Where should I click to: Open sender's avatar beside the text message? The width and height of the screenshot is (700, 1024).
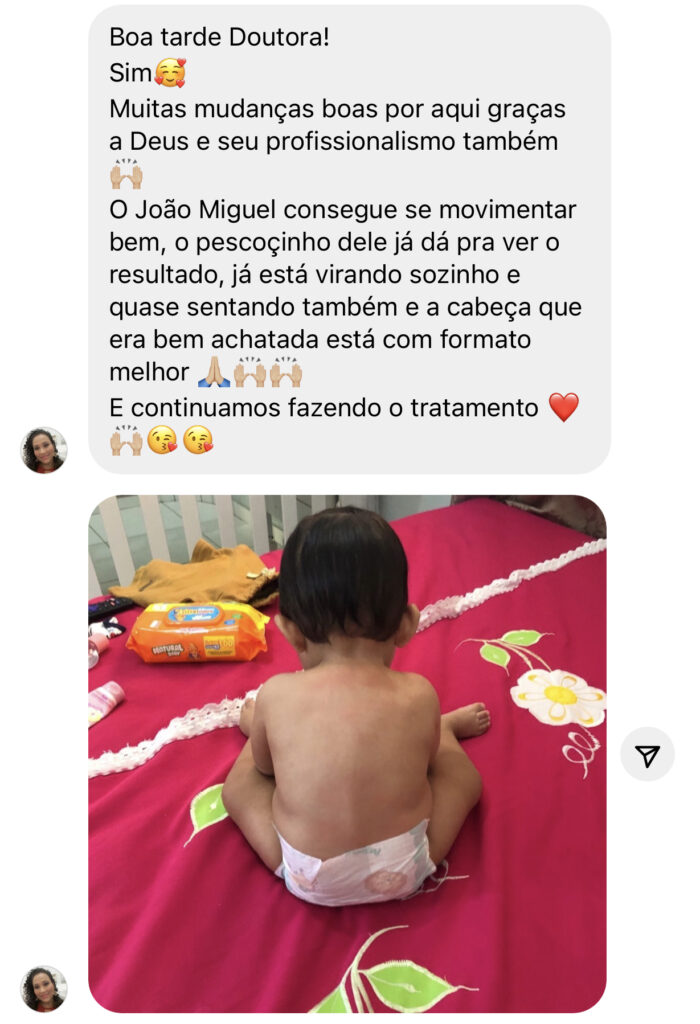44,450
